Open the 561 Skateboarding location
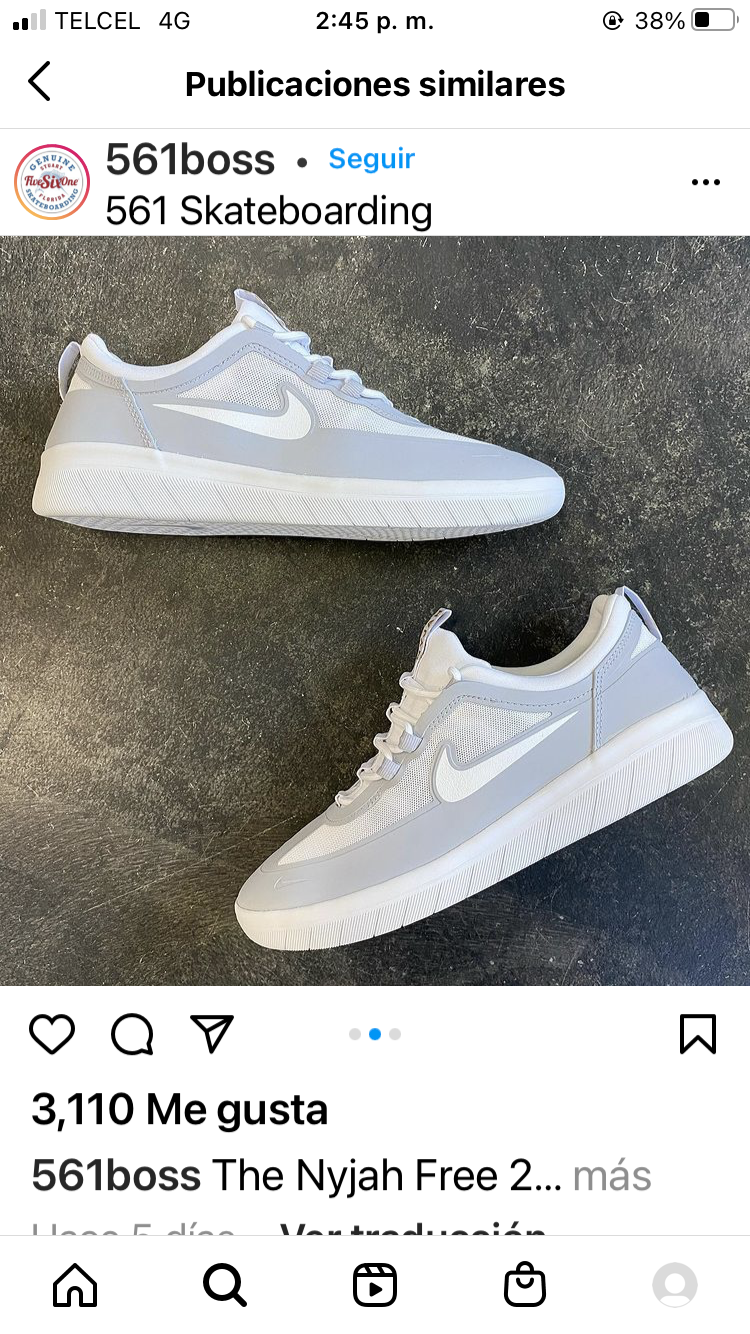 pyautogui.click(x=268, y=211)
